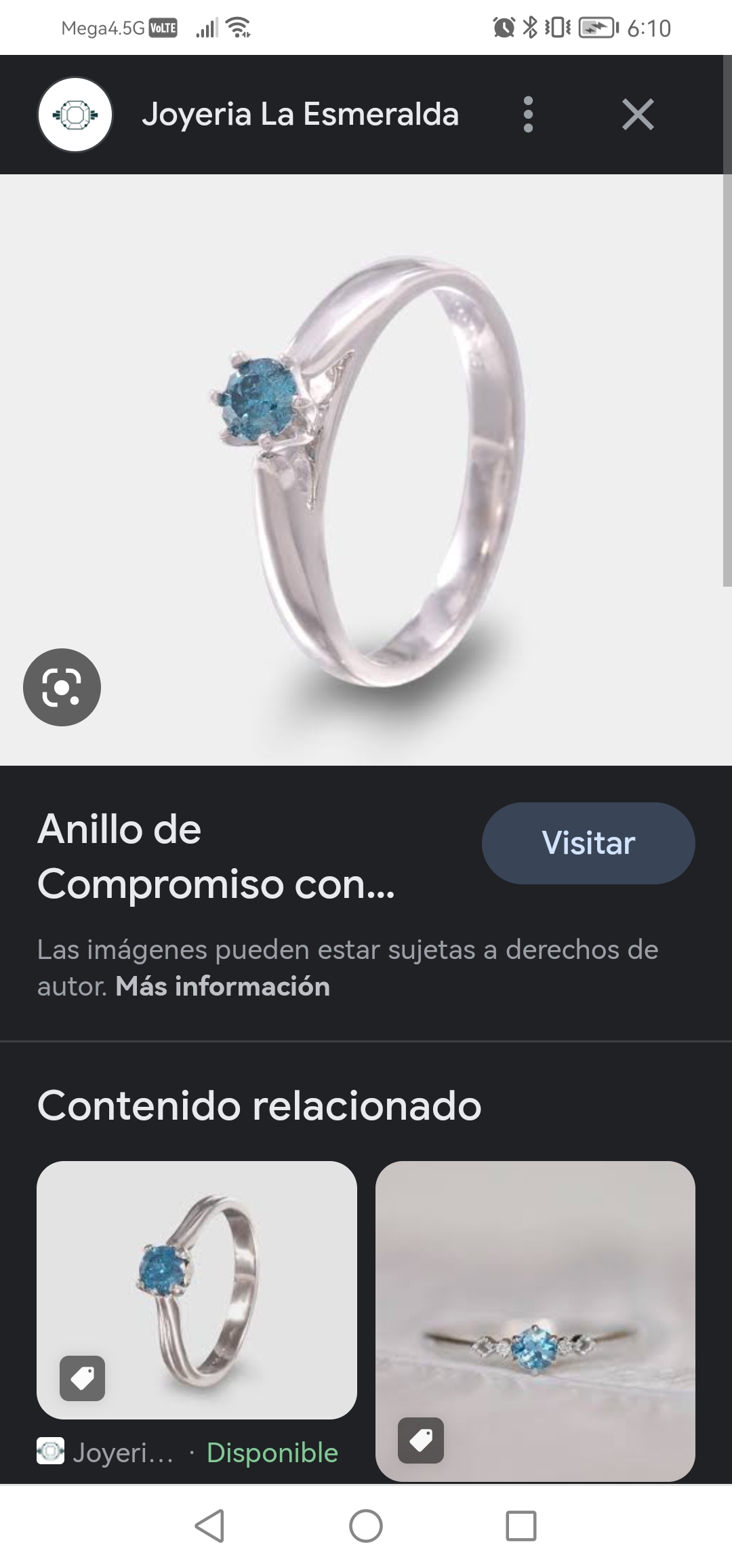View the main blue stone ring image

pos(366,470)
